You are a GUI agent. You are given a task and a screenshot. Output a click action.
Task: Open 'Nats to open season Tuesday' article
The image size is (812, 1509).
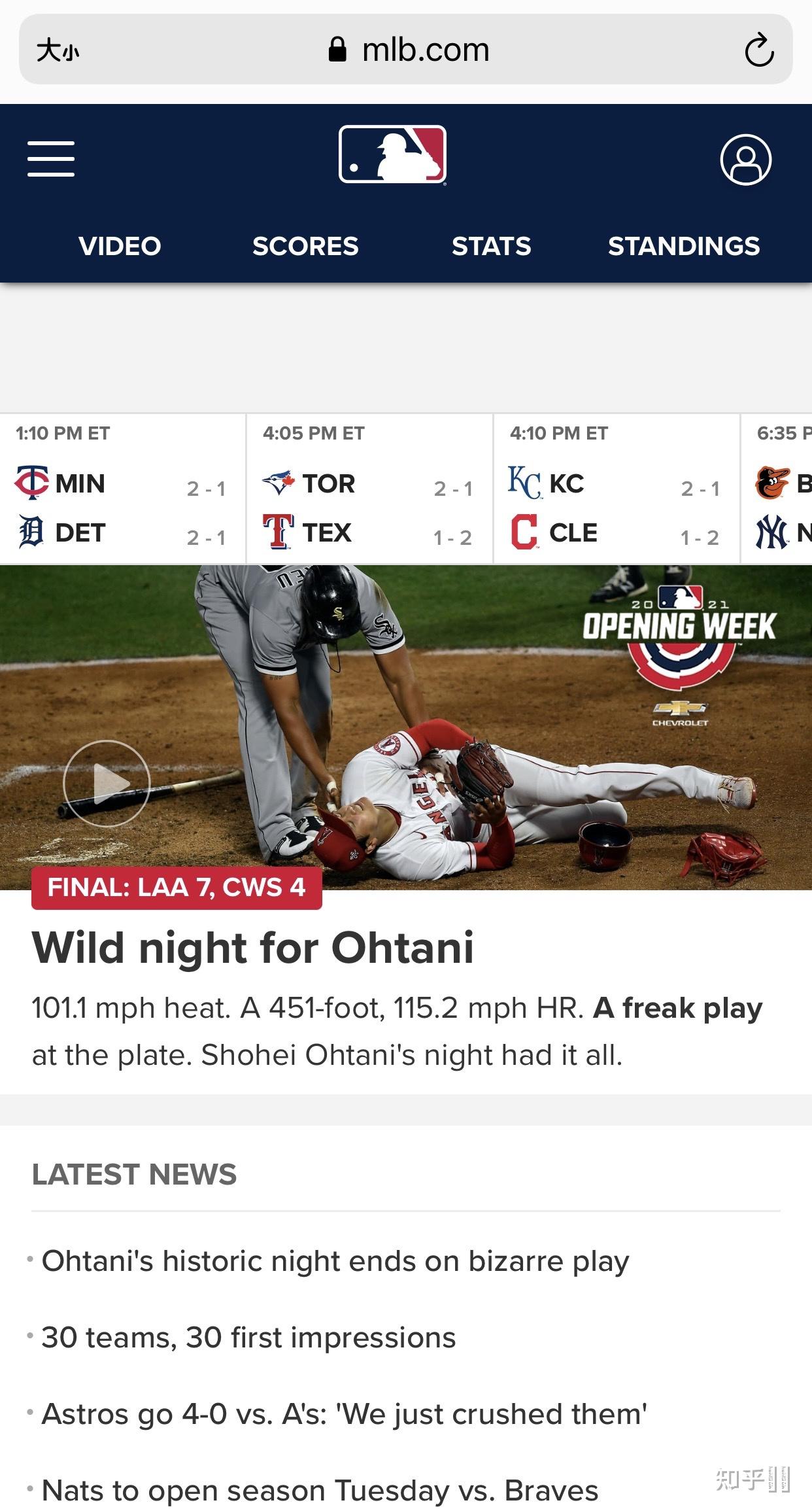coord(320,1491)
